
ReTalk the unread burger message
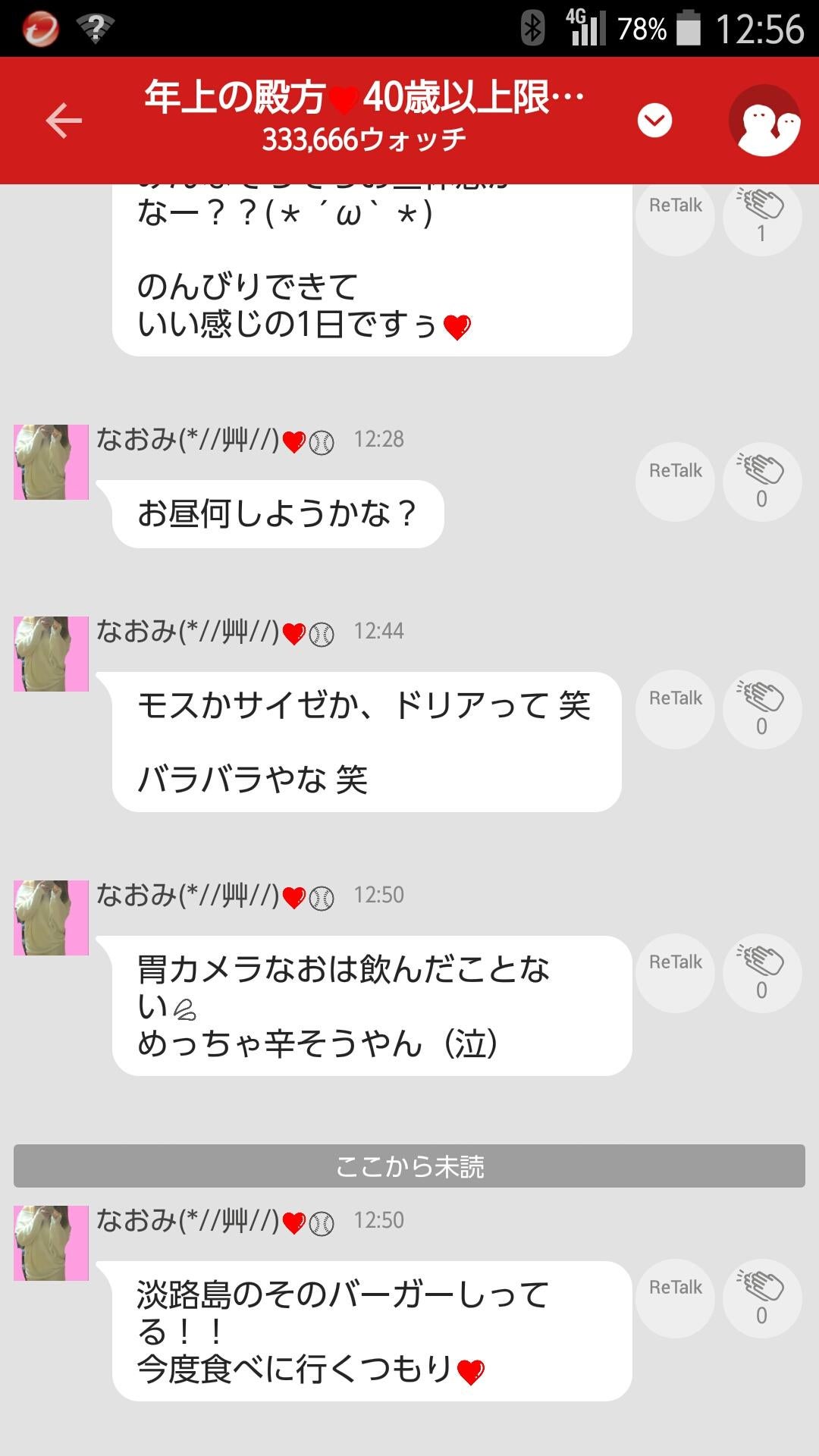(x=673, y=1288)
